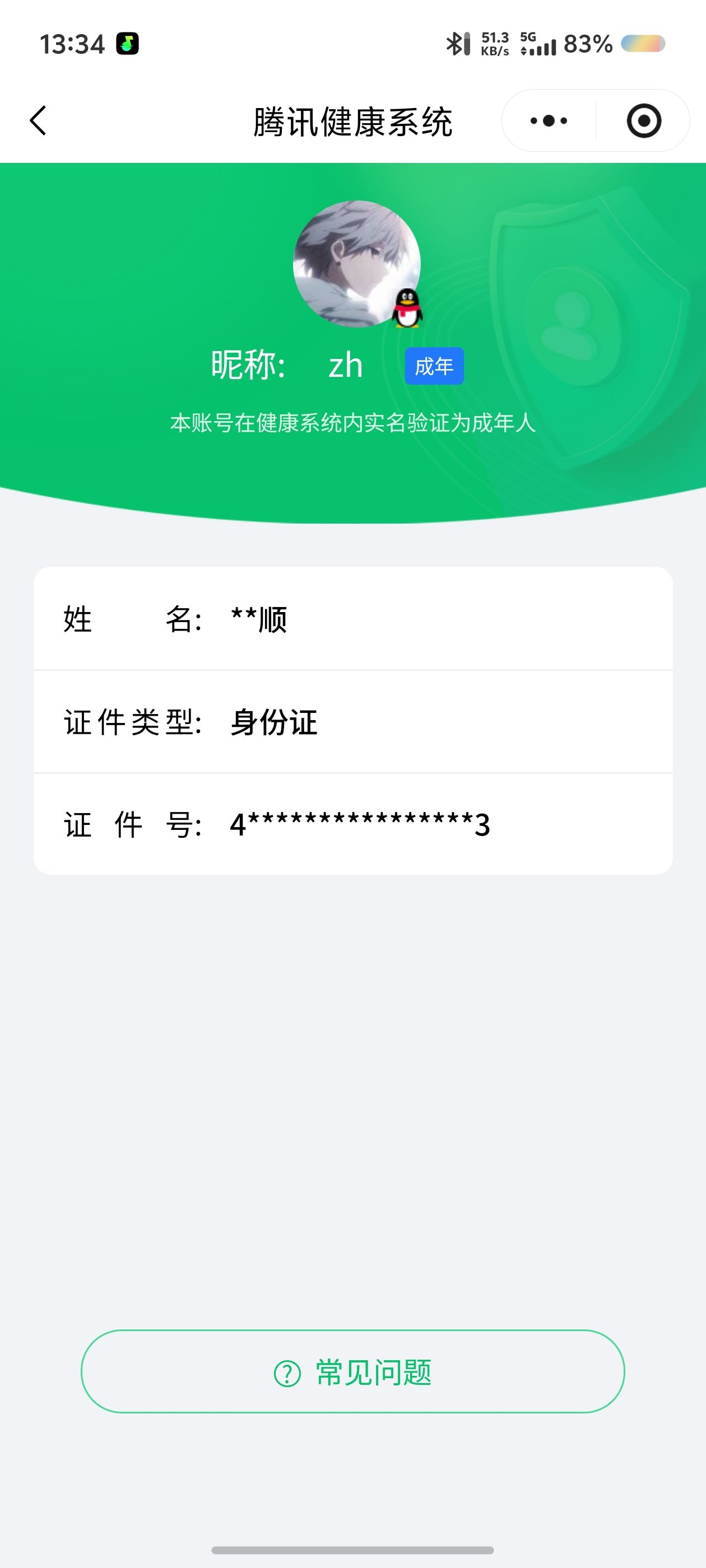This screenshot has width=706, height=1568.
Task: Tap the circle close icon in capsule
Action: coord(644,120)
